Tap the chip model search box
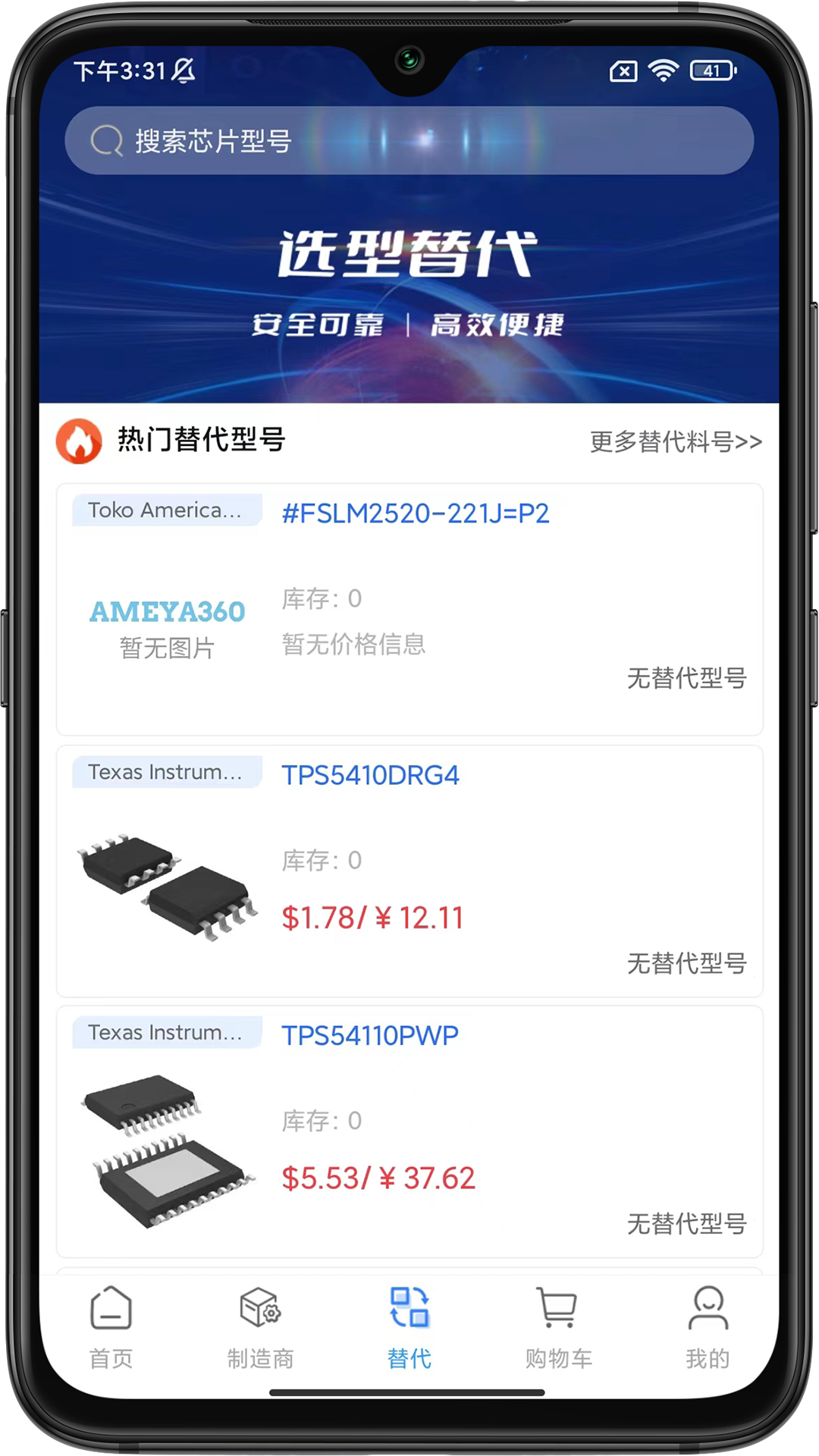This screenshot has height=1456, width=819. coord(409,140)
